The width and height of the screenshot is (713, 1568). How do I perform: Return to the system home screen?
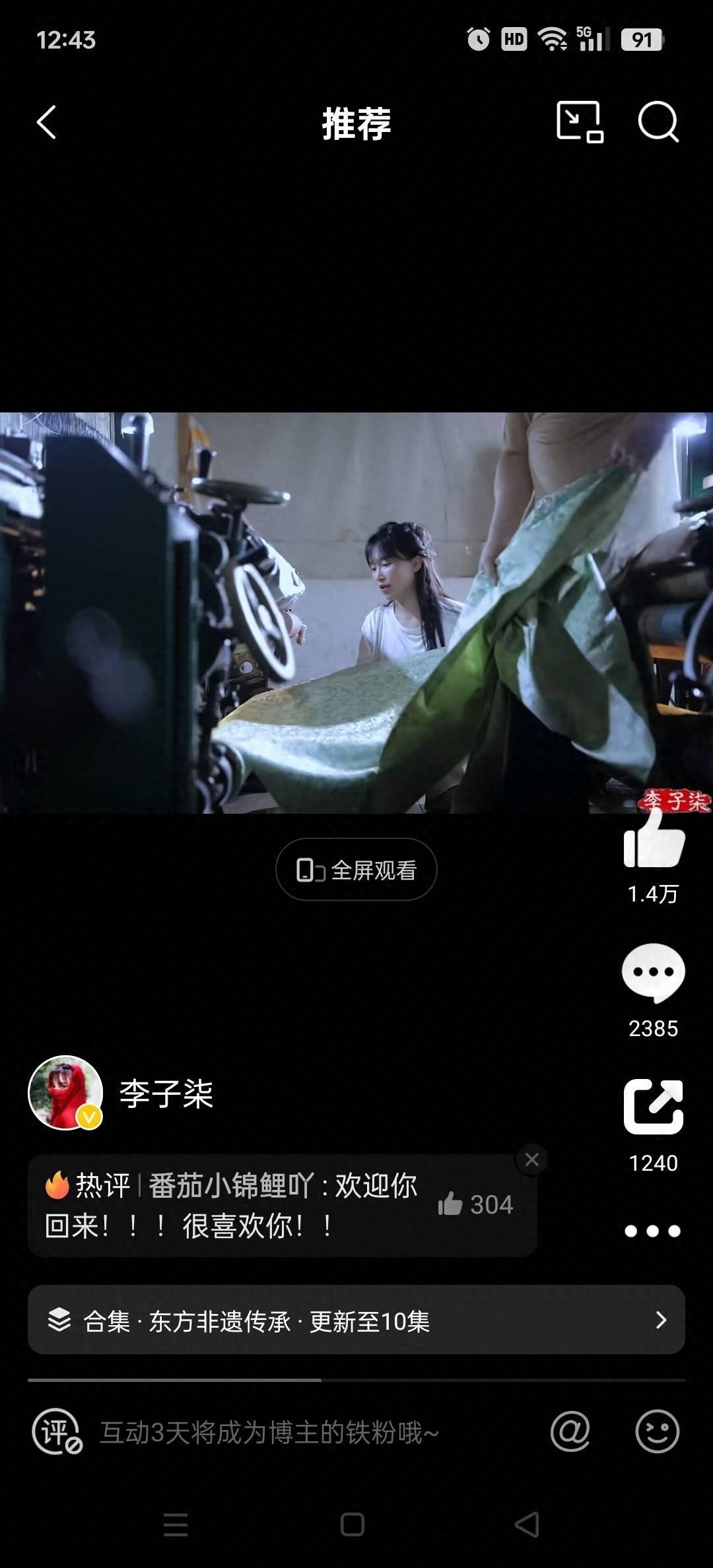(353, 1524)
